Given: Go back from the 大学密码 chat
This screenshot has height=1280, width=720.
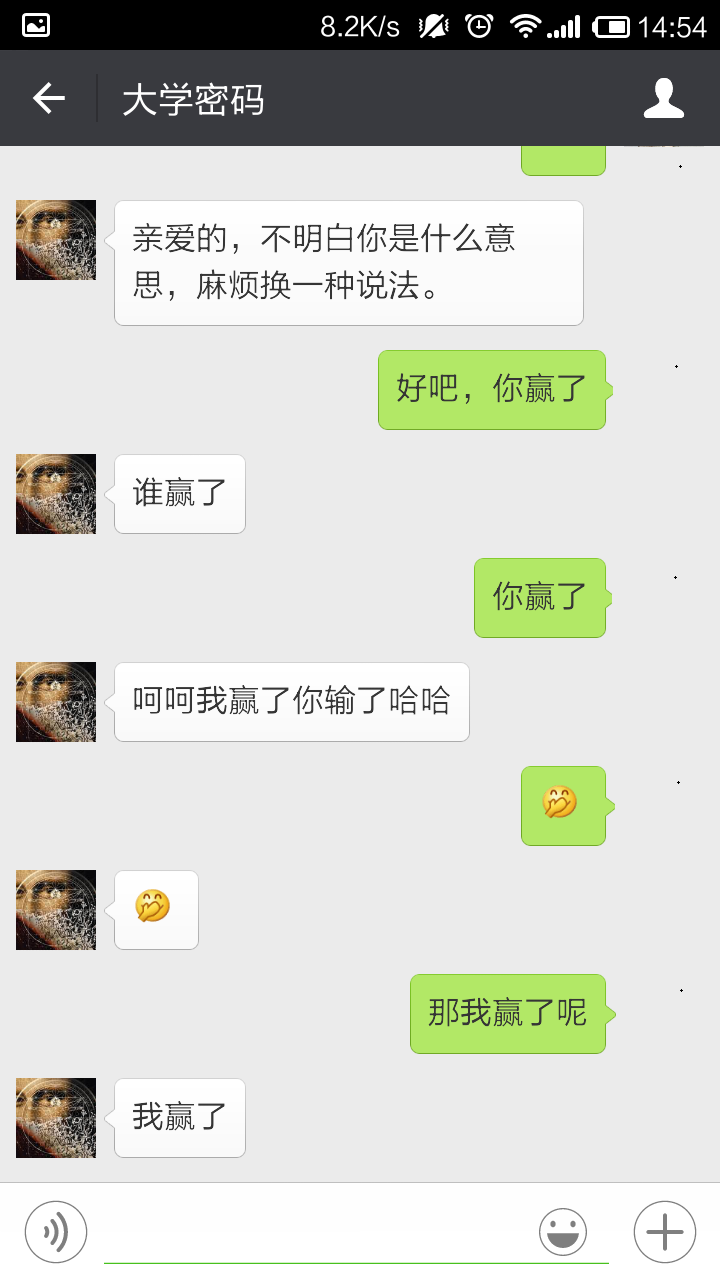Looking at the screenshot, I should [x=48, y=98].
